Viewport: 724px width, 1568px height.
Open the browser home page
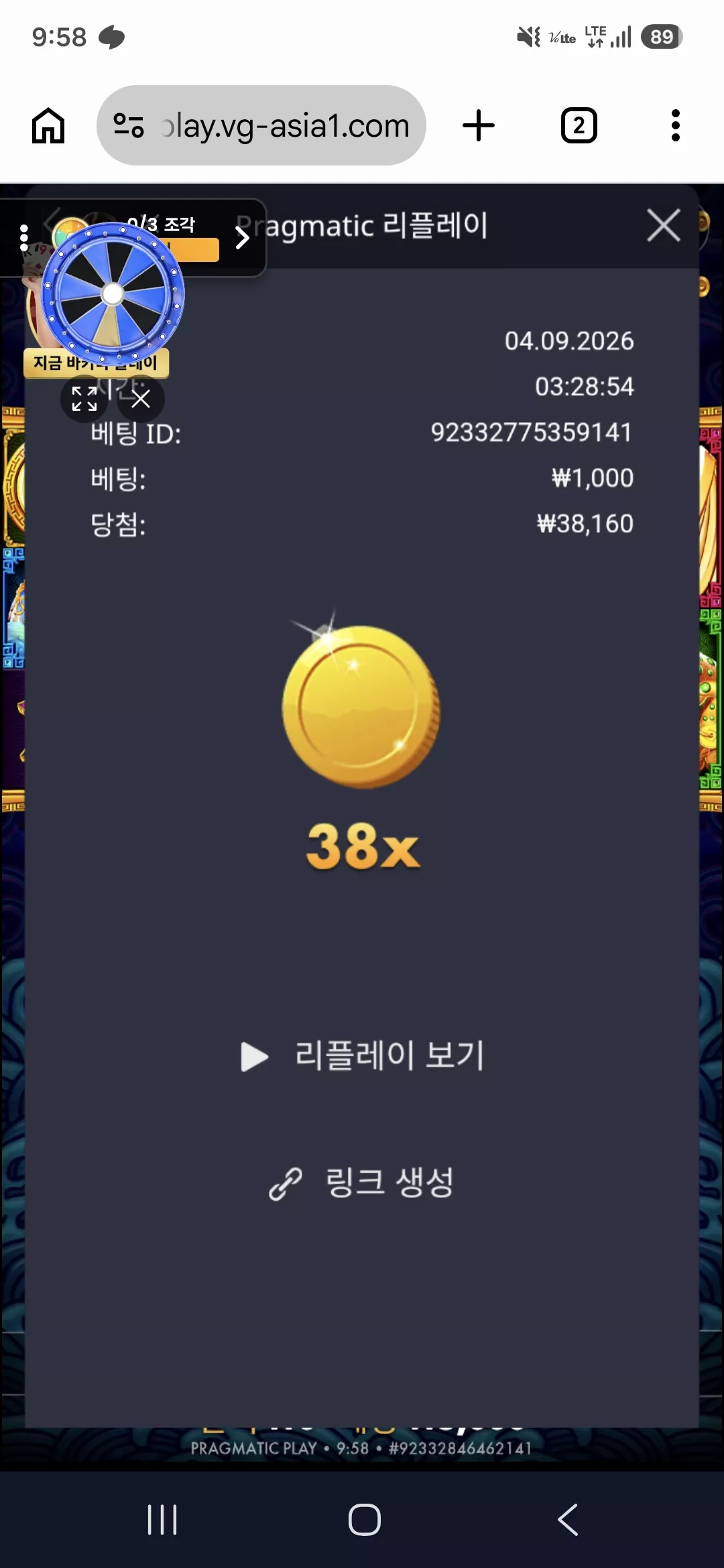(x=48, y=125)
